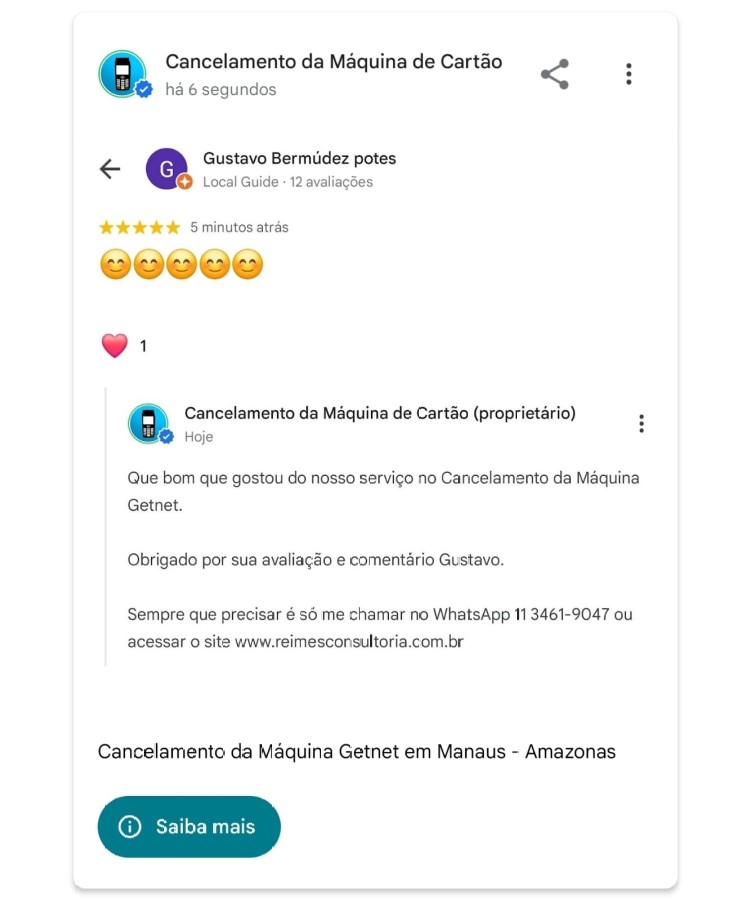Click the timestamp 5 minutos atrás
Viewport: 750px width, 900px height.
click(236, 227)
